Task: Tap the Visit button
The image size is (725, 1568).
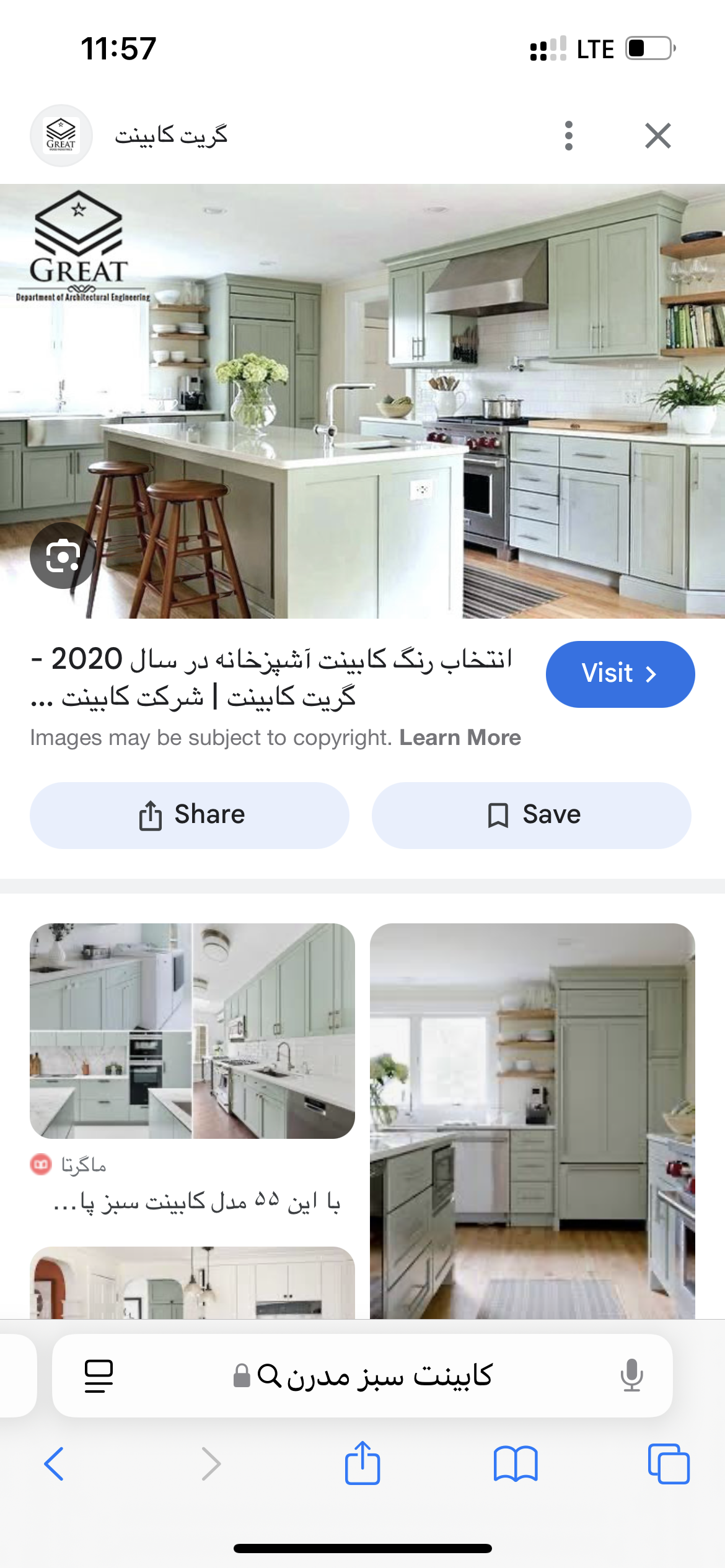Action: pos(620,674)
